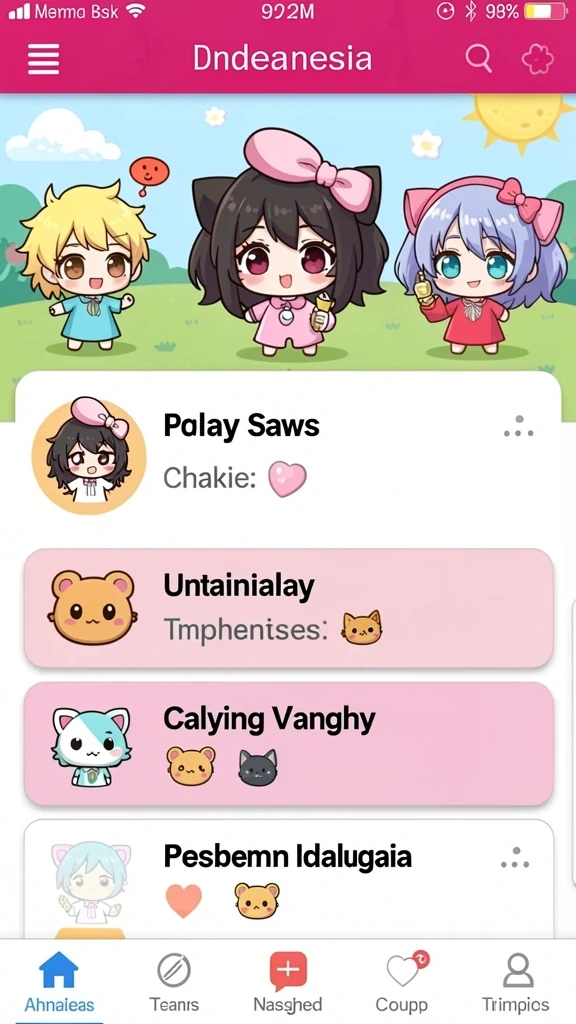Go to the Coupp heart tab
576x1024 pixels.
(402, 982)
